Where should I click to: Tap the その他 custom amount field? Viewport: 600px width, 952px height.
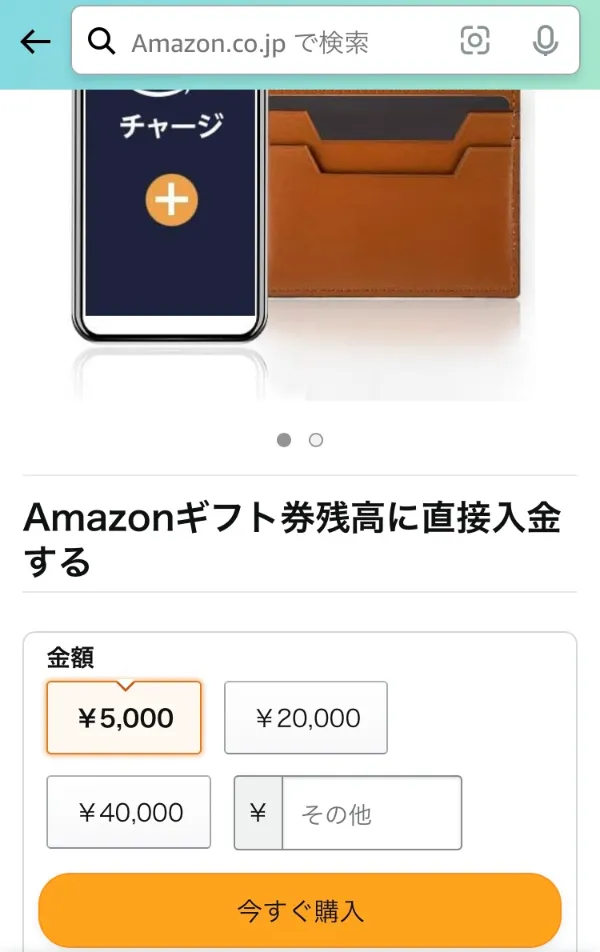point(370,813)
